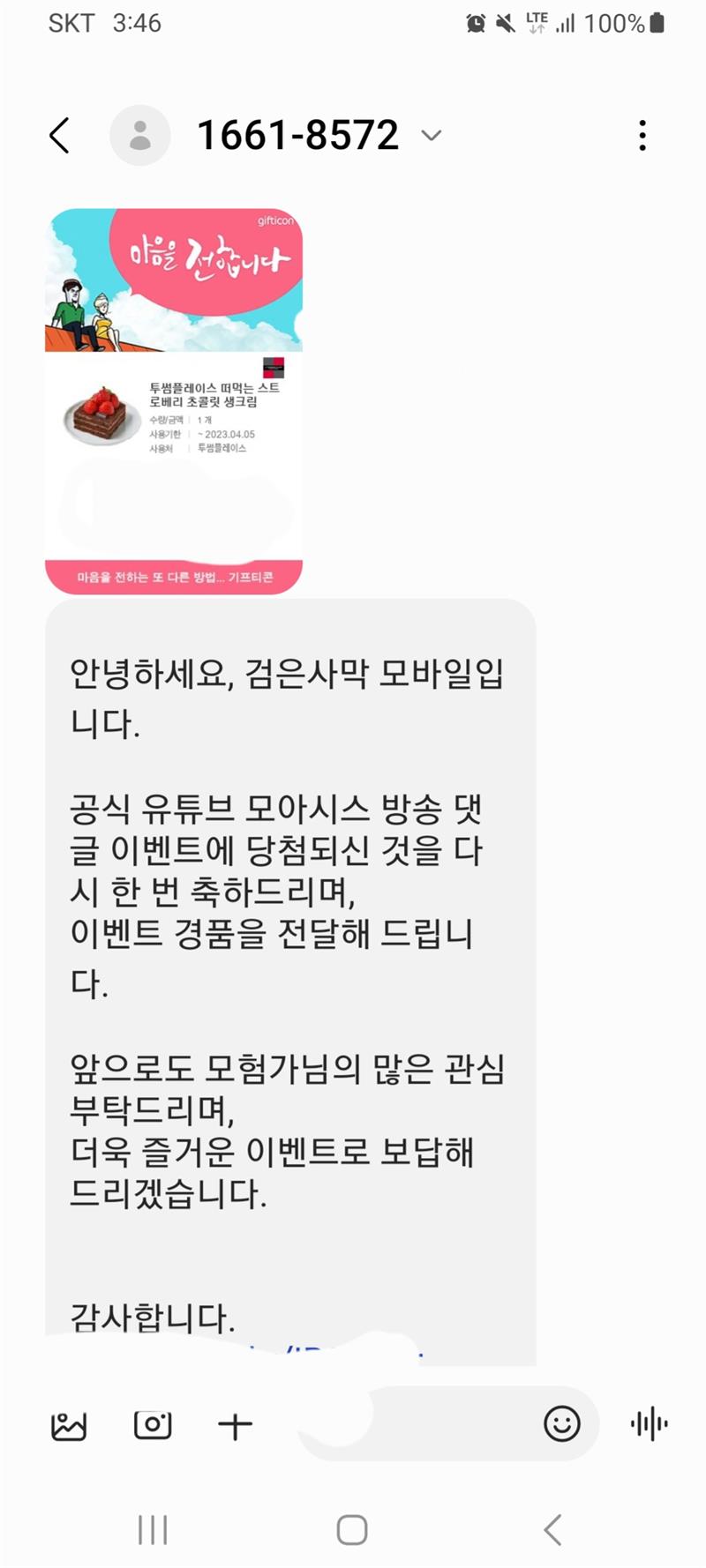Open the camera to take a photo

[153, 1425]
